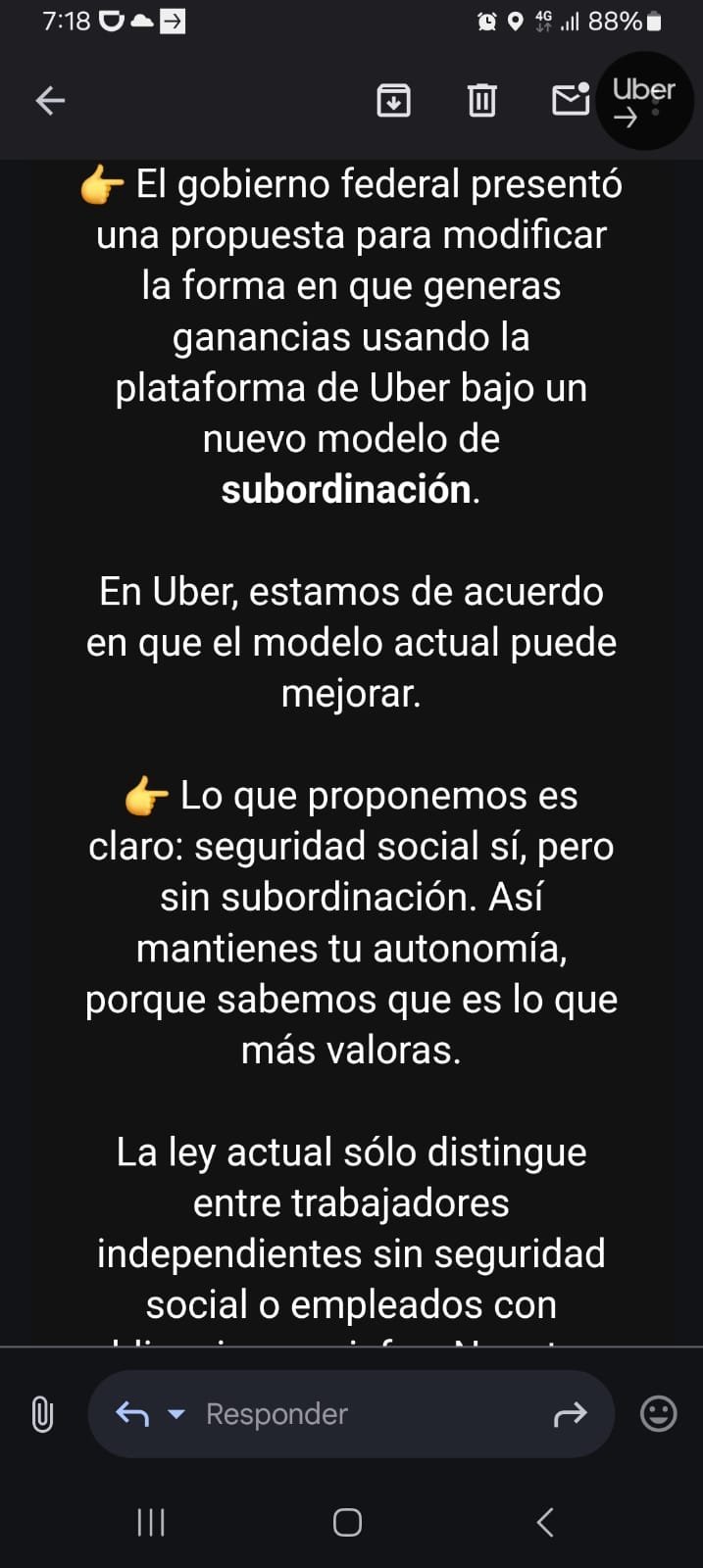Add an emoji reaction
Screen dimensions: 703x1568
pyautogui.click(x=658, y=1414)
